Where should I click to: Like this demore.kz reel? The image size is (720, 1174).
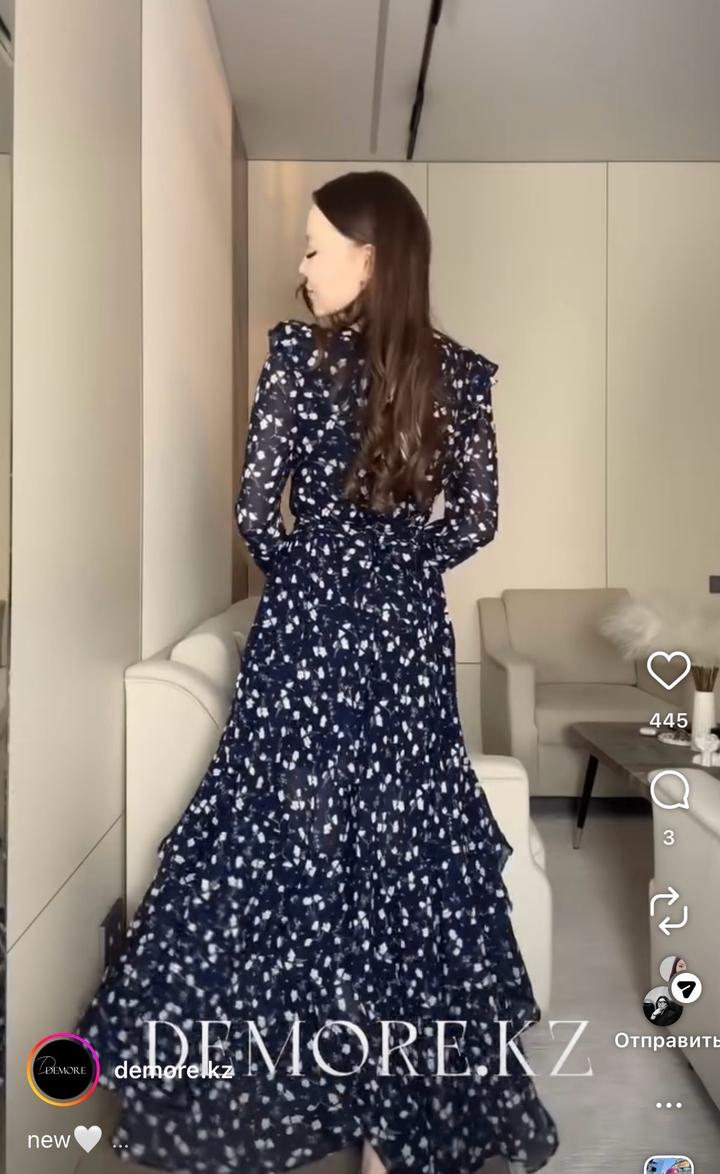669,670
